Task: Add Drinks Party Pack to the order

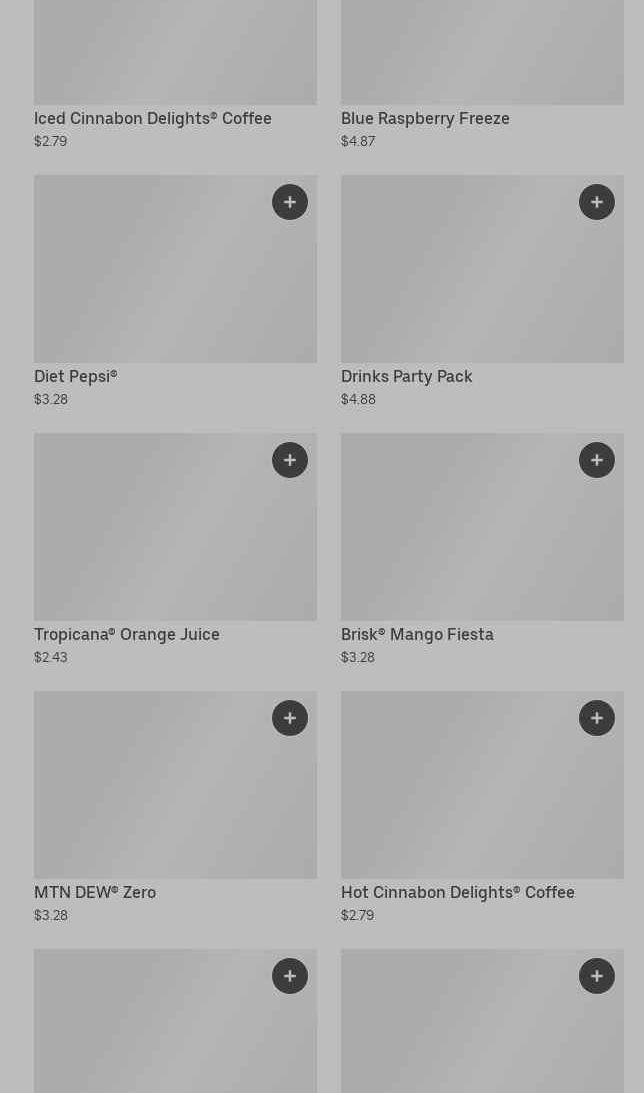Action: (597, 202)
